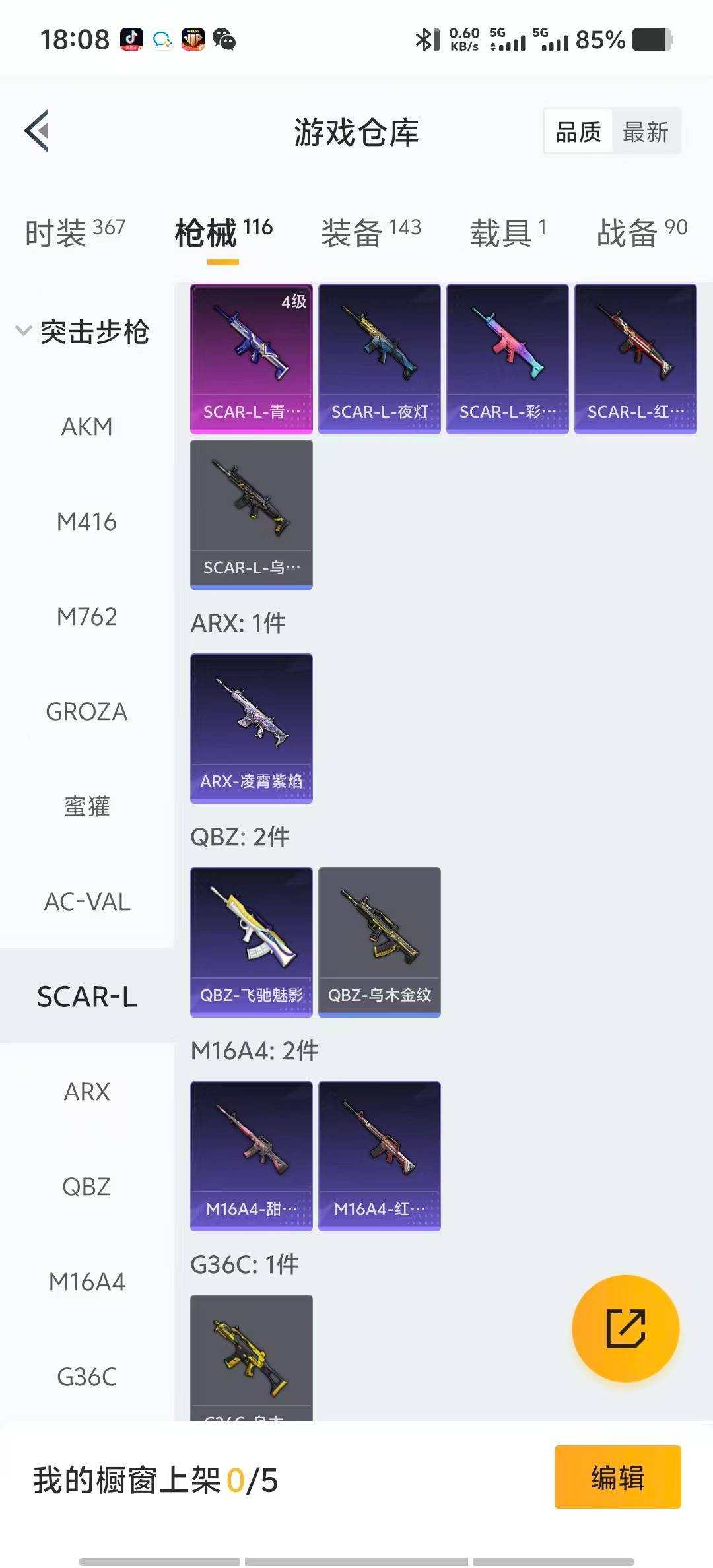Image resolution: width=713 pixels, height=1568 pixels.
Task: Tap the 编辑 button
Action: pos(618,1477)
